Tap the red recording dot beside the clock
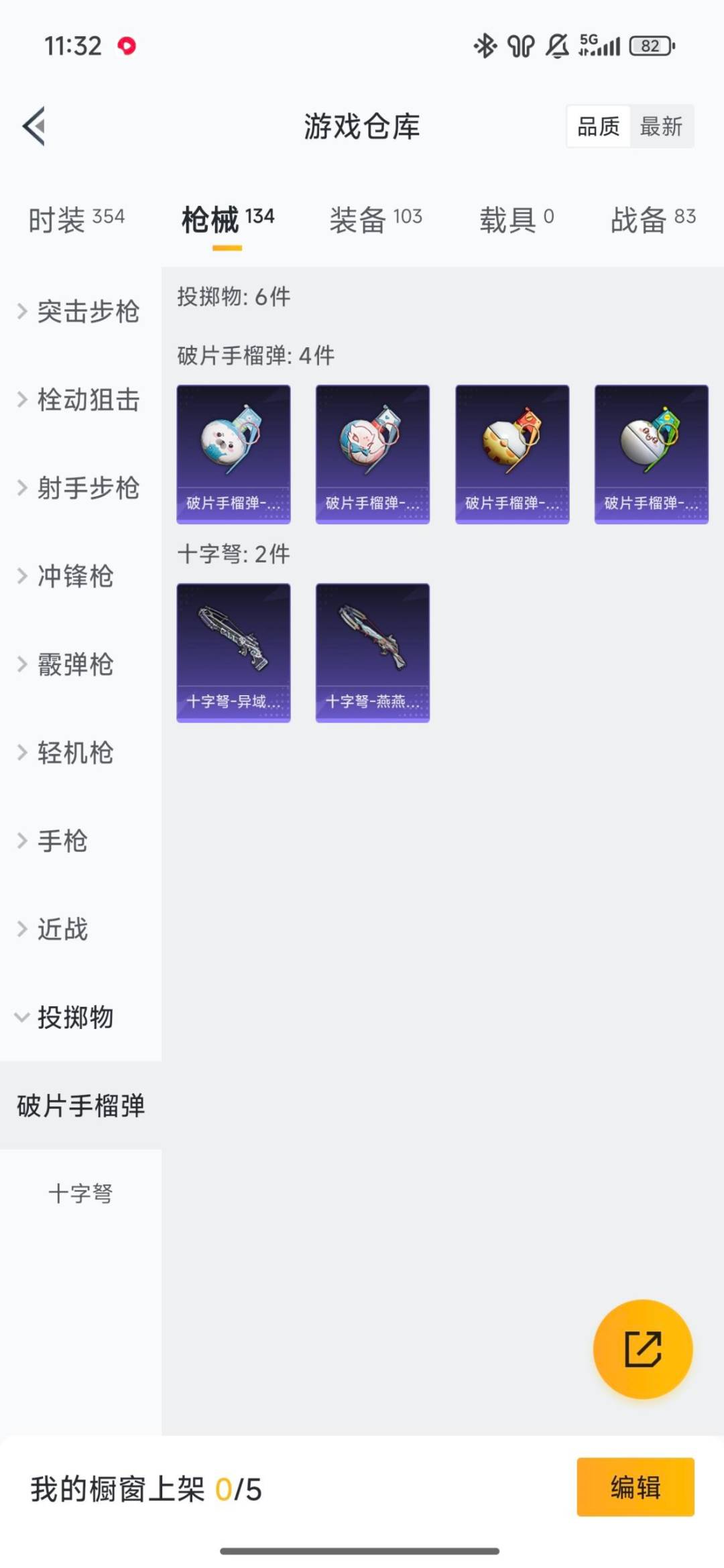The width and height of the screenshot is (724, 1568). pos(126,46)
